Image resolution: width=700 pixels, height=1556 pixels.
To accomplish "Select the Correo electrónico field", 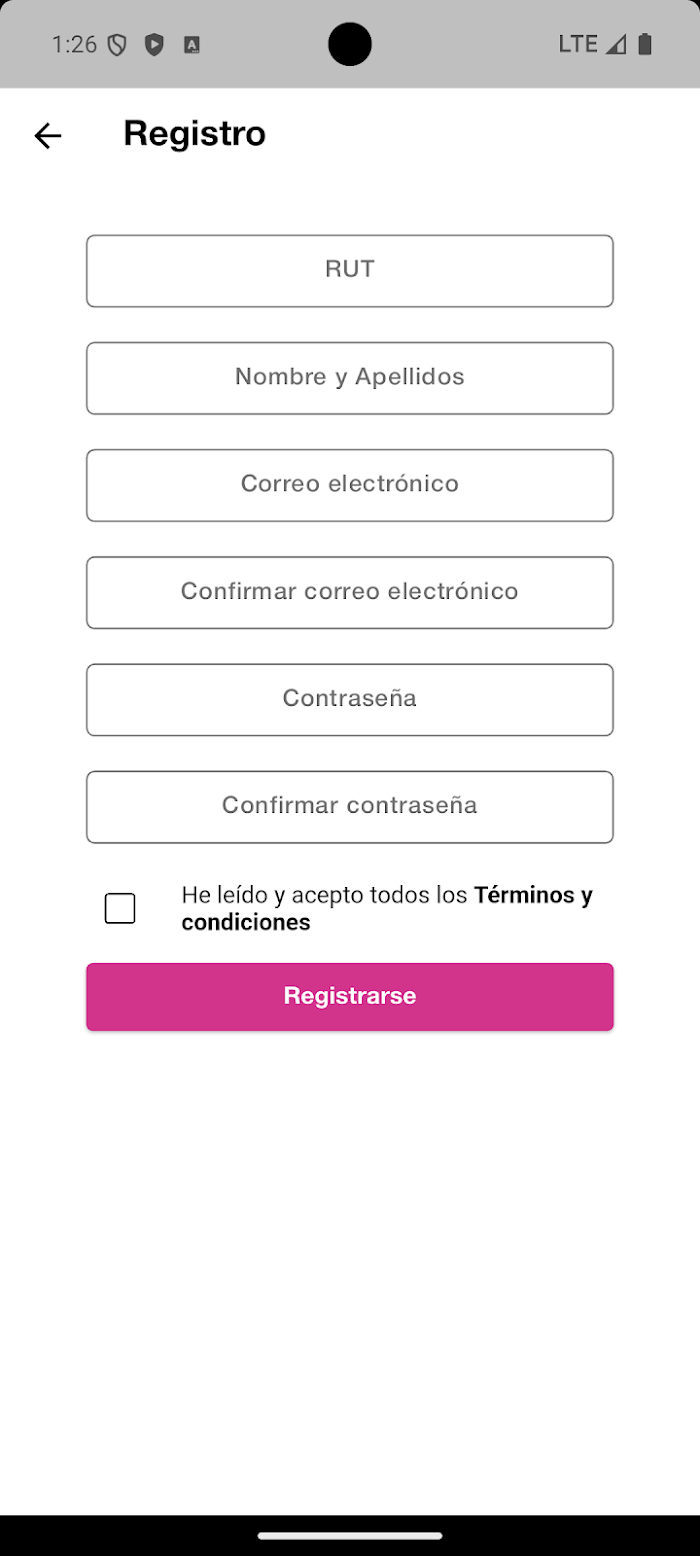I will point(350,485).
